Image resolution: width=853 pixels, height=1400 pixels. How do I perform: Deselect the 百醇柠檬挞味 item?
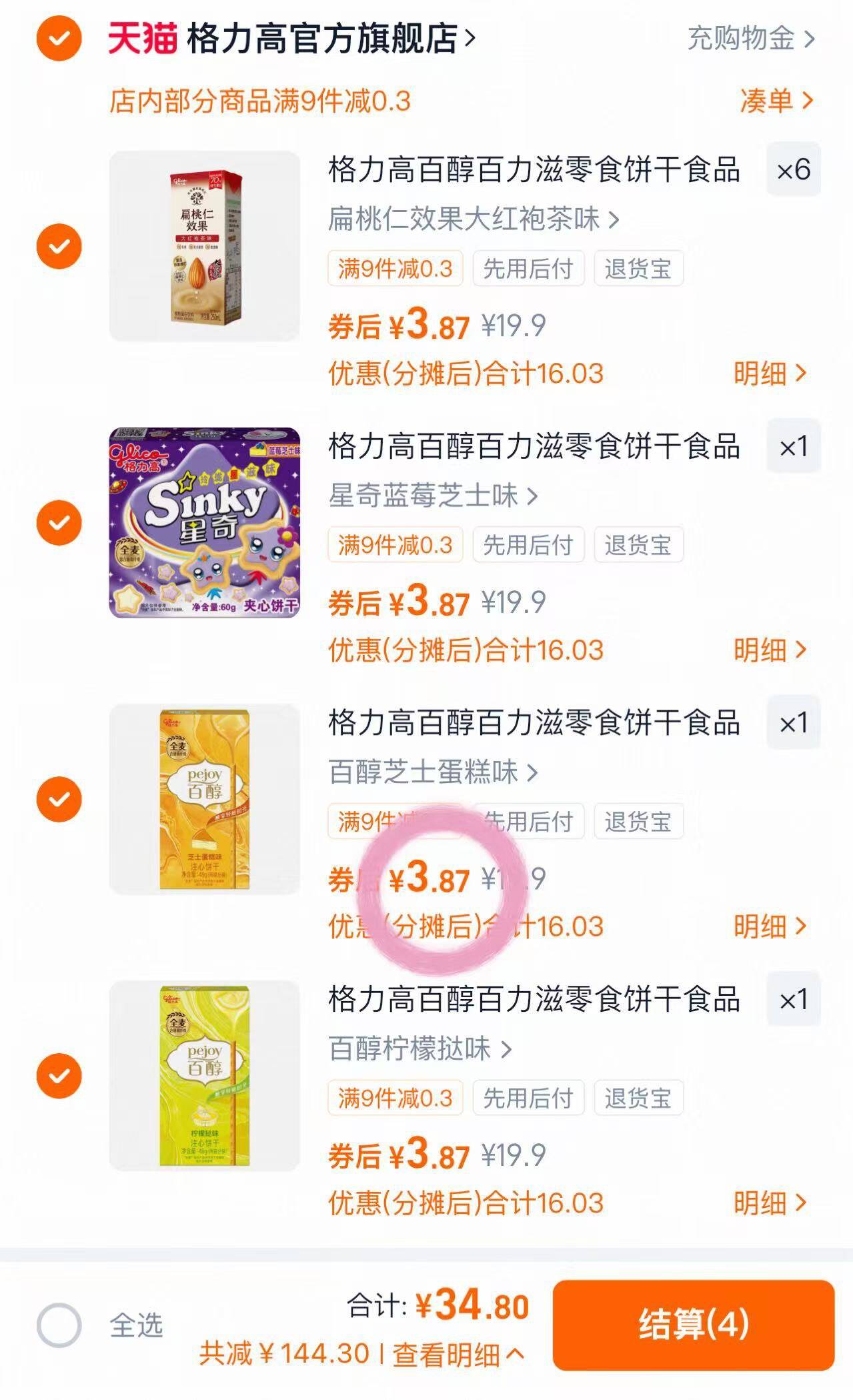click(59, 1075)
